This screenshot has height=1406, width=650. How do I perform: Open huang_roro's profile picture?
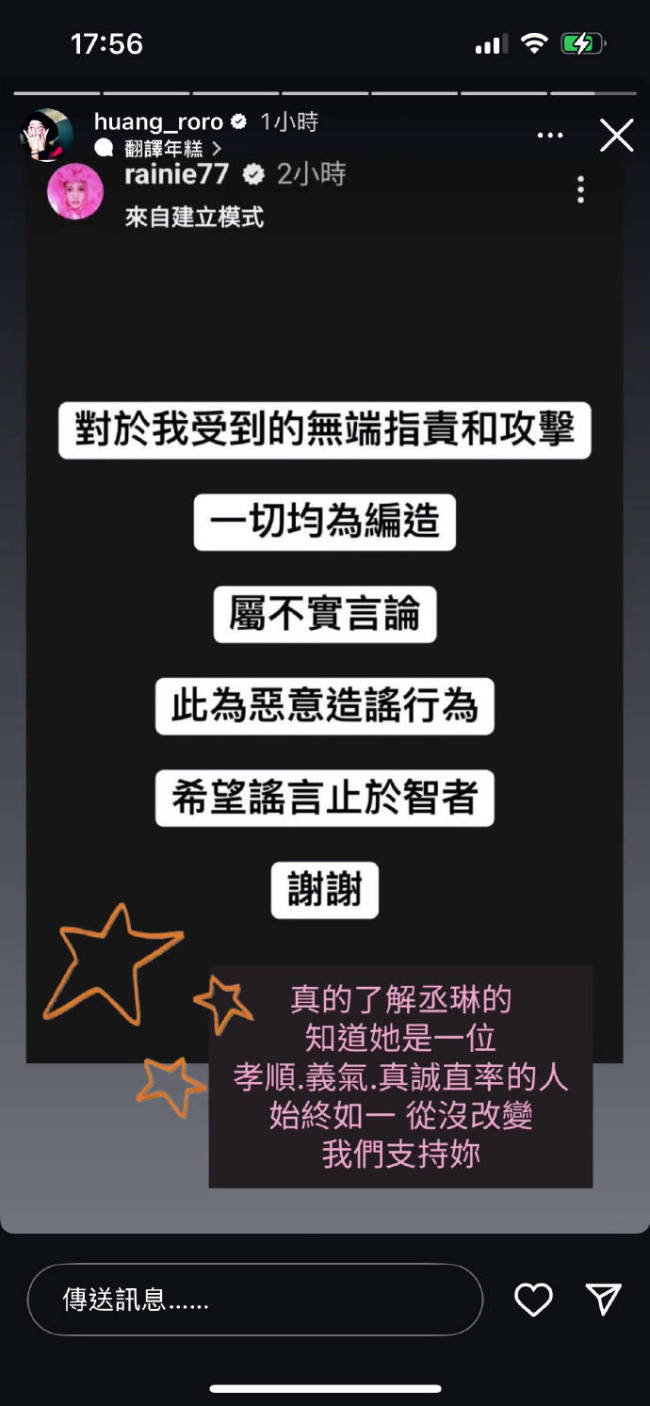pyautogui.click(x=47, y=135)
